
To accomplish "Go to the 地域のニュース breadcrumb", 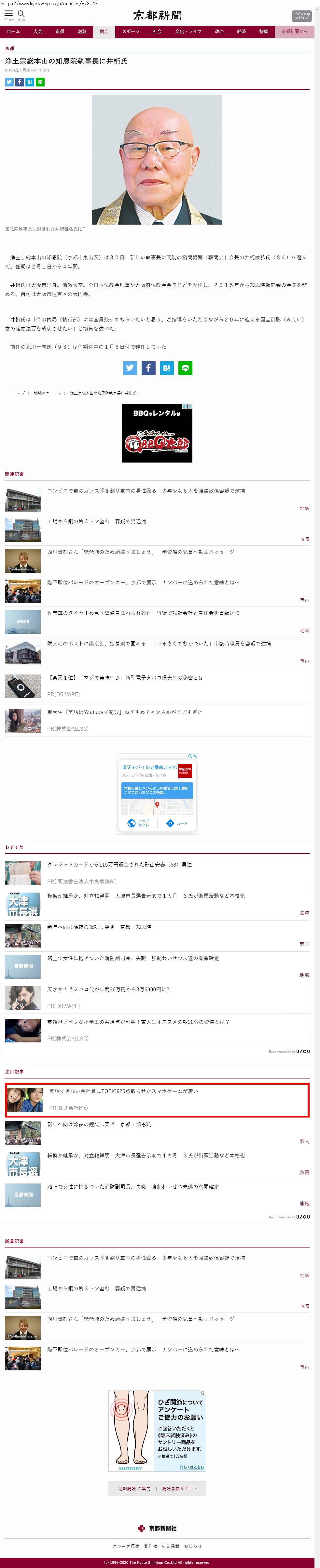I will coord(48,393).
